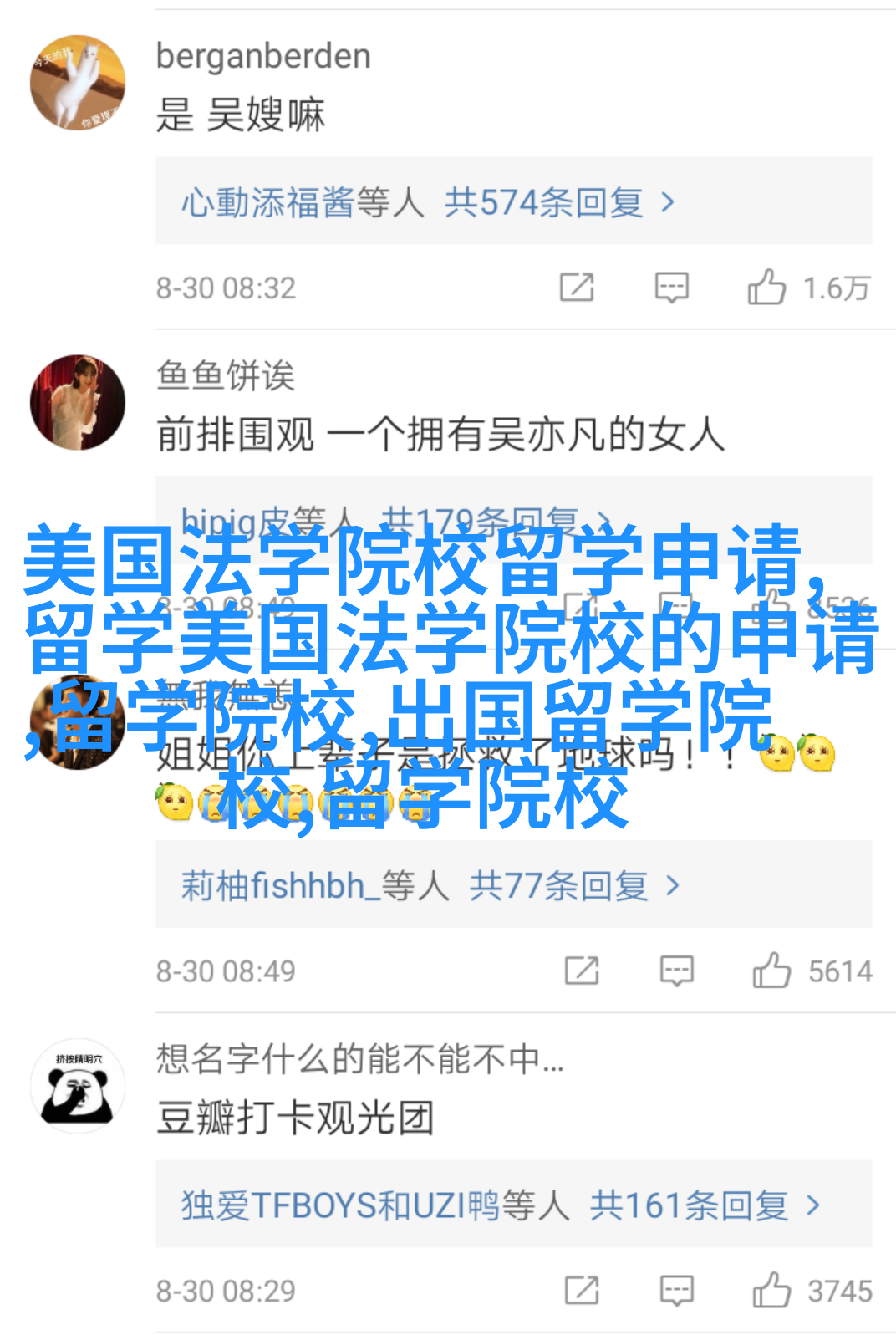Like the comment with 5614 likes

pyautogui.click(x=771, y=971)
